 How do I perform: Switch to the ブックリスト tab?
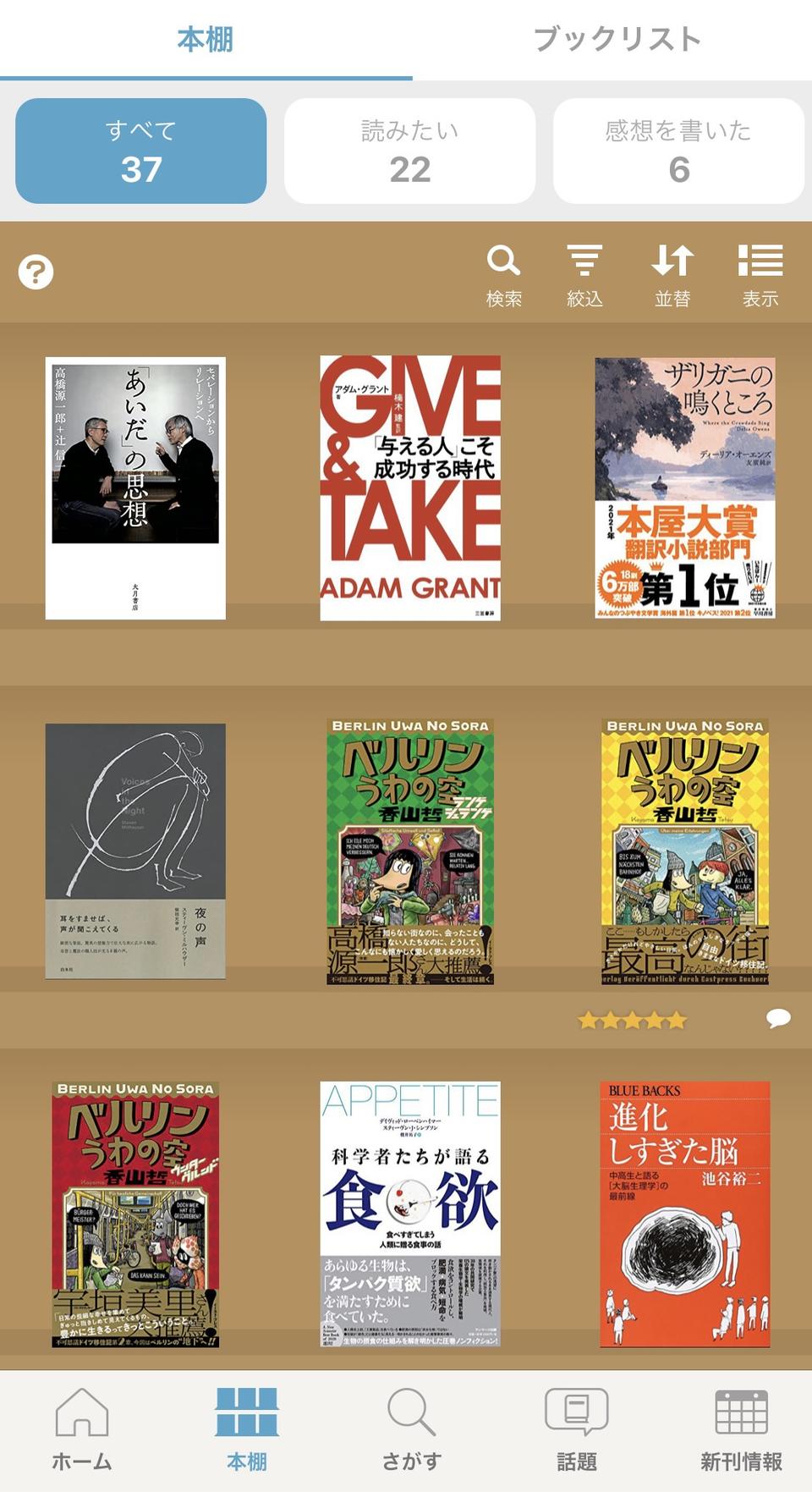617,39
